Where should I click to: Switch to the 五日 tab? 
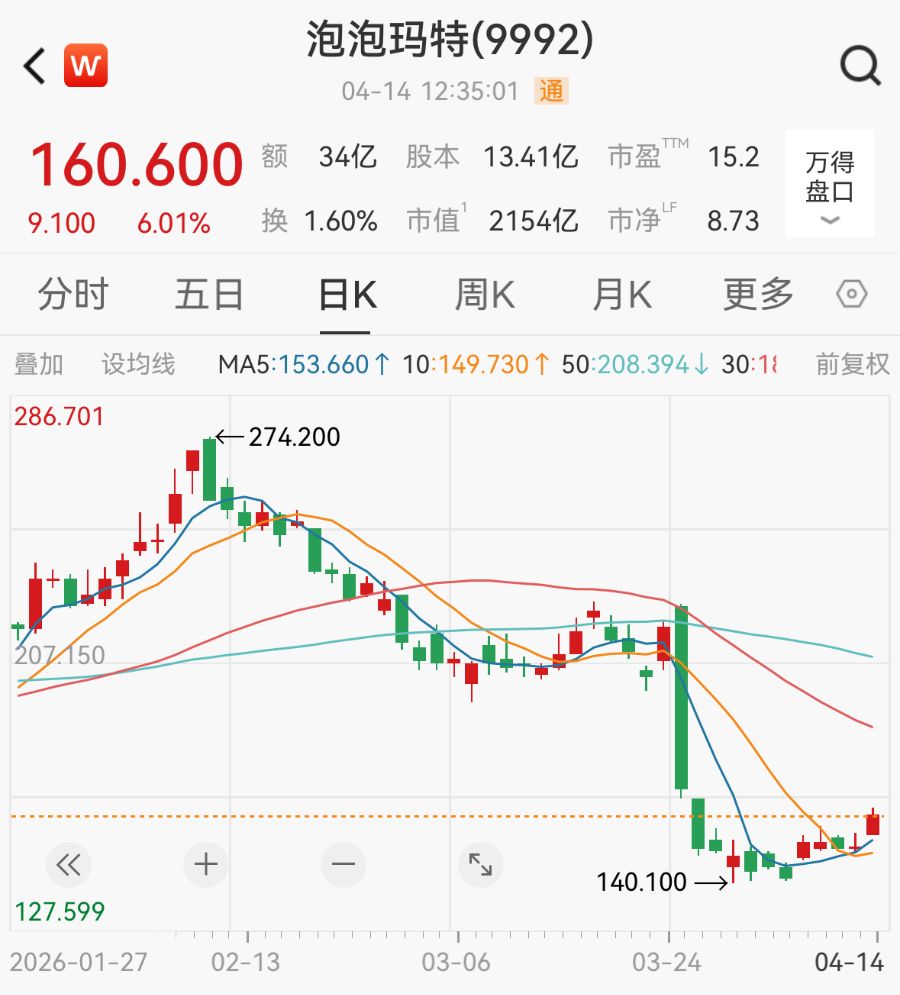[x=209, y=295]
